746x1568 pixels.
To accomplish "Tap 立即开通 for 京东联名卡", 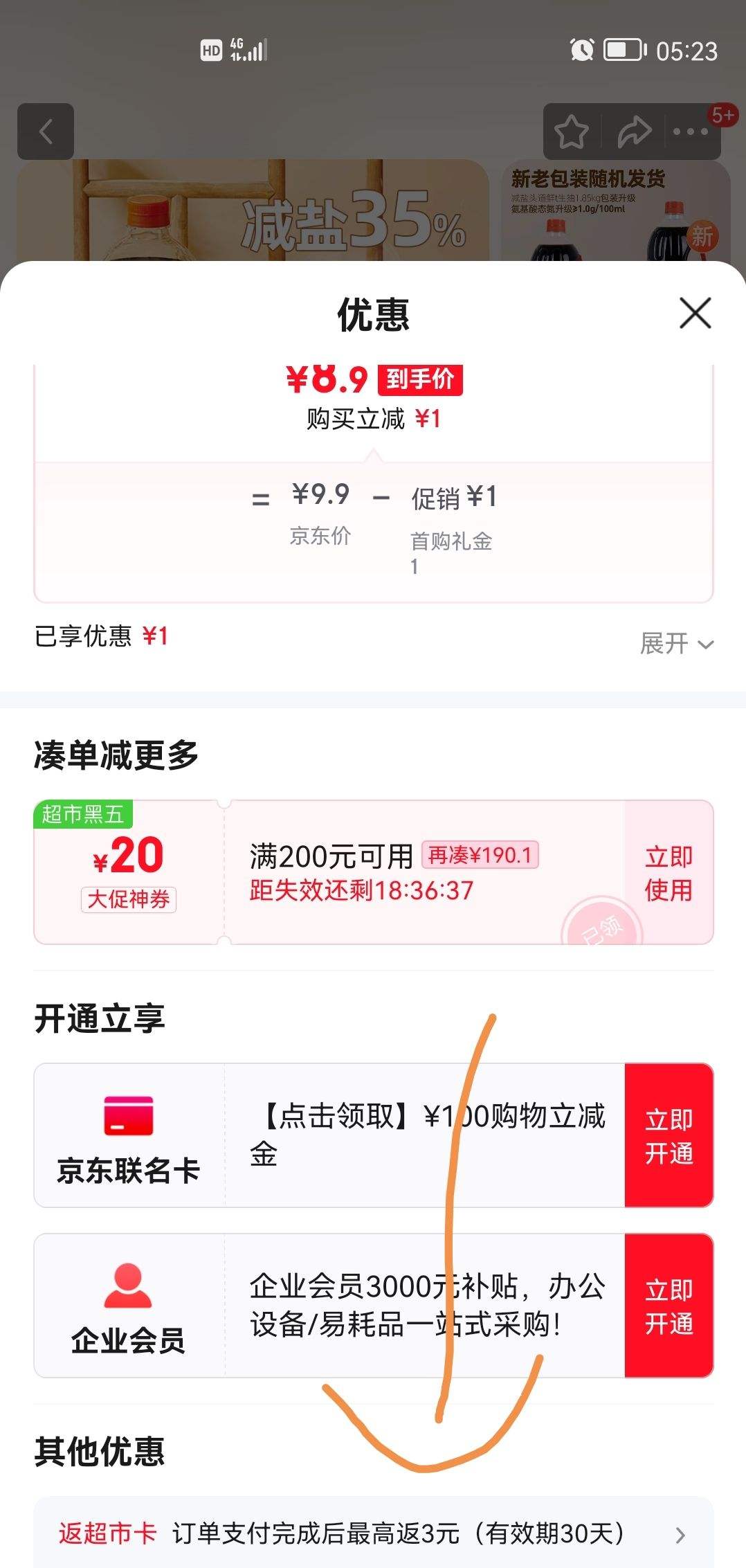I will pyautogui.click(x=668, y=1136).
